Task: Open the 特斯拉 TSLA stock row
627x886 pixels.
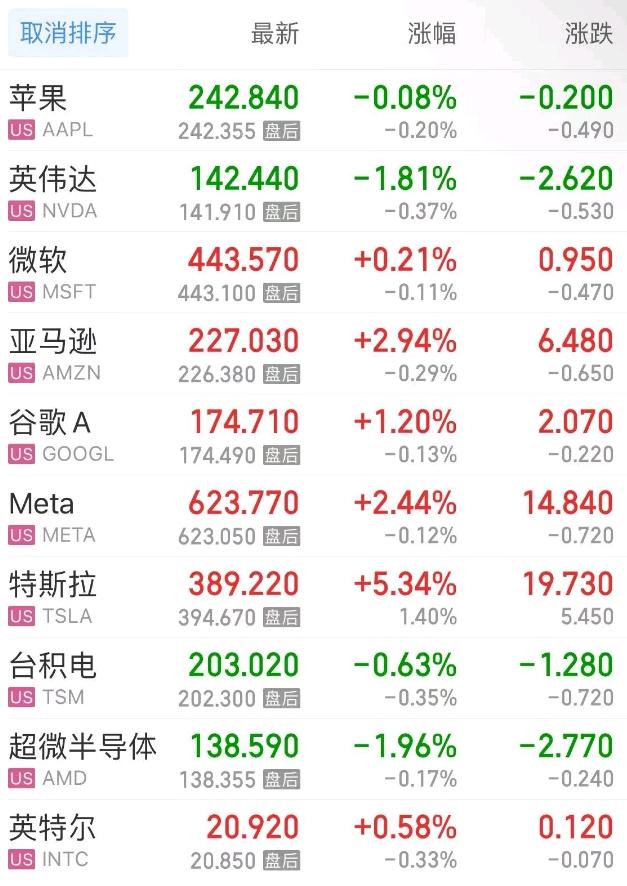Action: (313, 598)
